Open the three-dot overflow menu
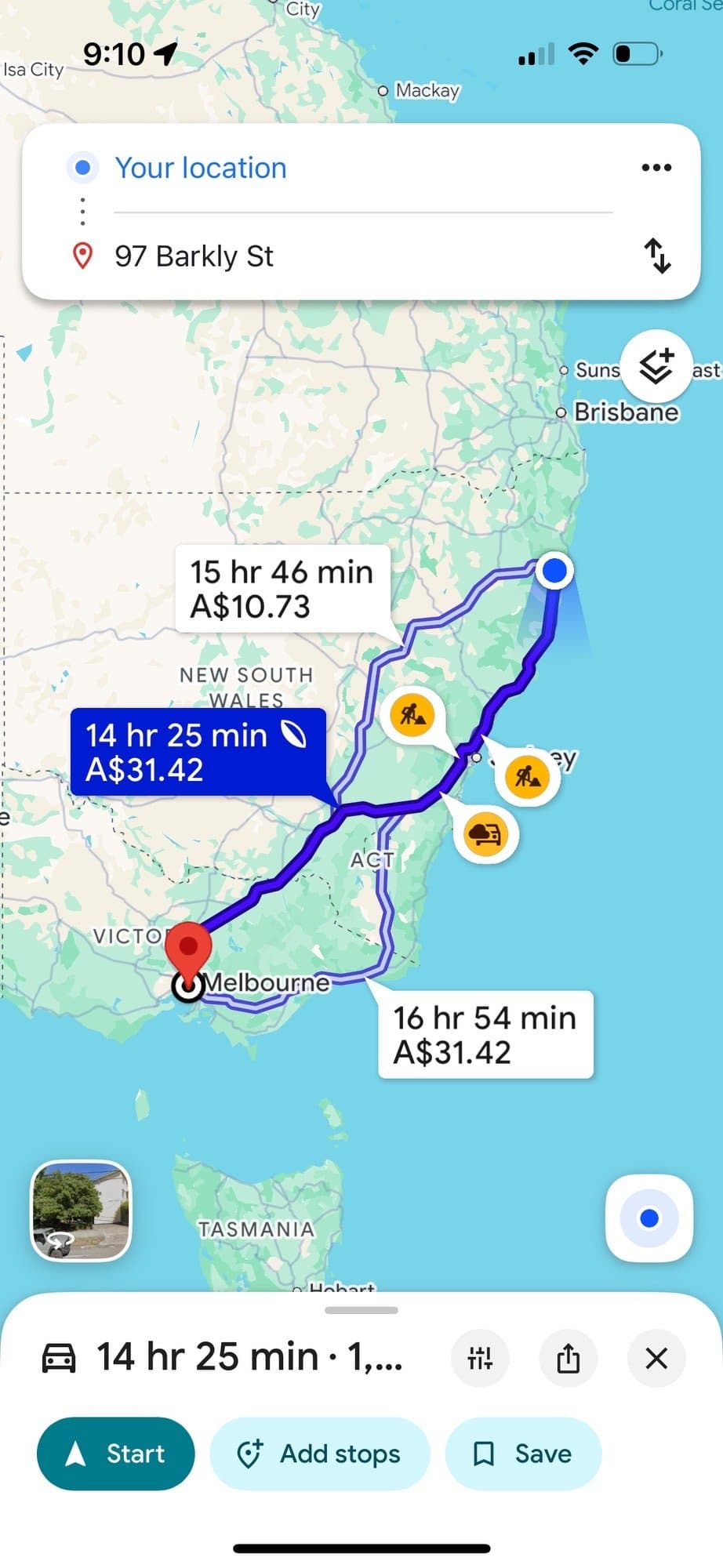This screenshot has width=723, height=1568. pos(656,167)
